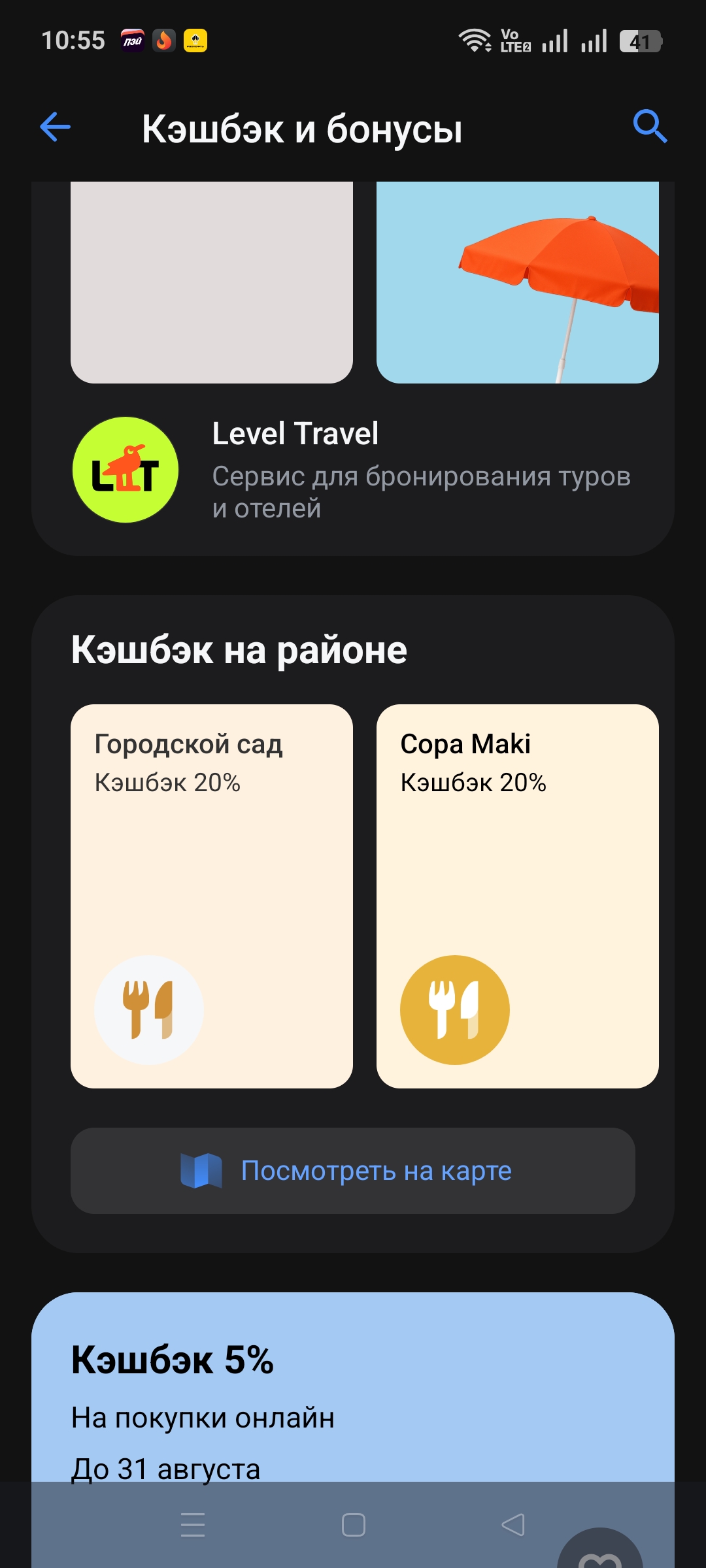
Task: Tap Посмотреть на карте button
Action: click(x=353, y=1171)
